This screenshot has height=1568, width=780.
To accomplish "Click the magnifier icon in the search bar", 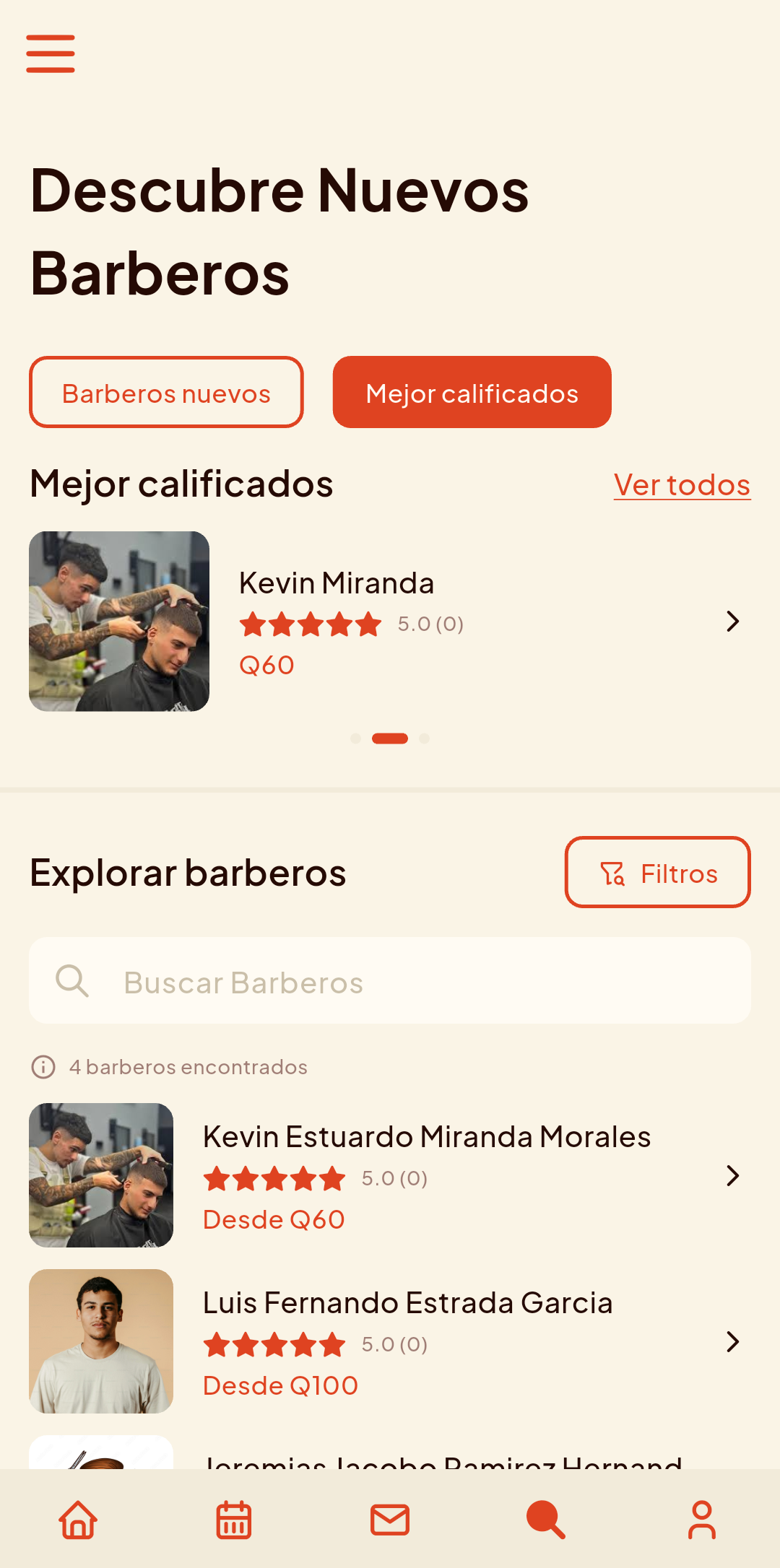I will tap(72, 980).
